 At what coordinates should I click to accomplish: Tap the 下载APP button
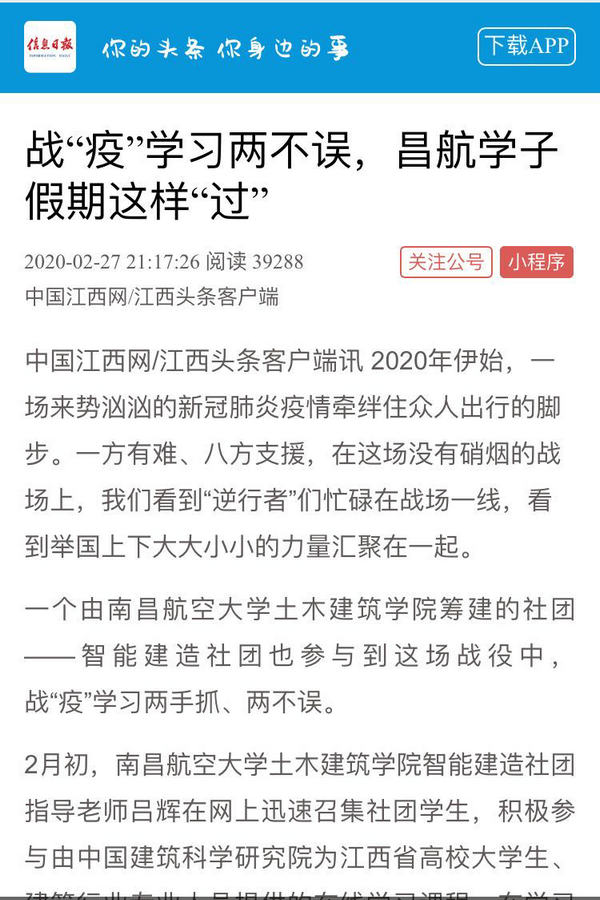[x=526, y=47]
